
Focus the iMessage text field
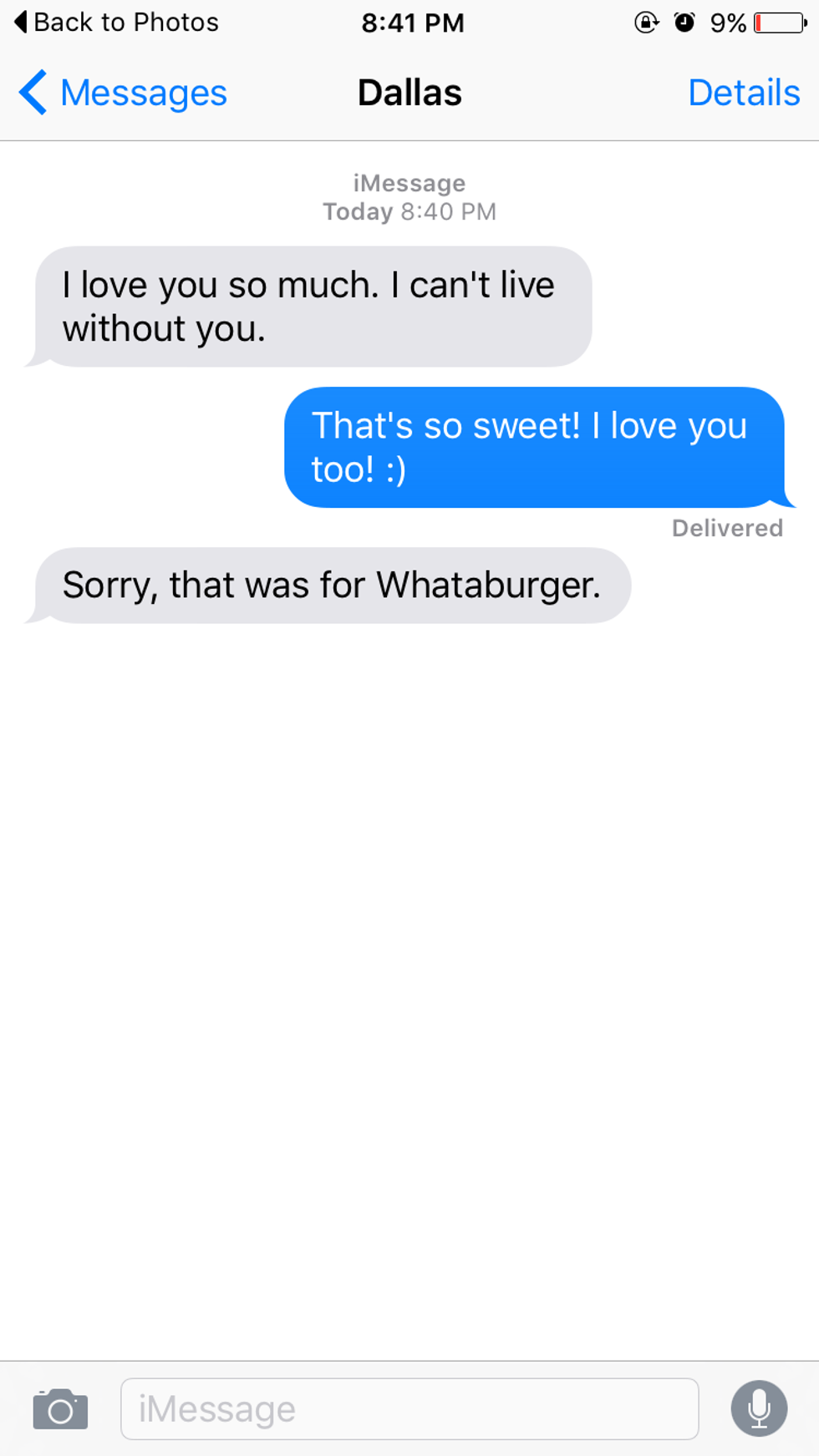click(409, 1409)
